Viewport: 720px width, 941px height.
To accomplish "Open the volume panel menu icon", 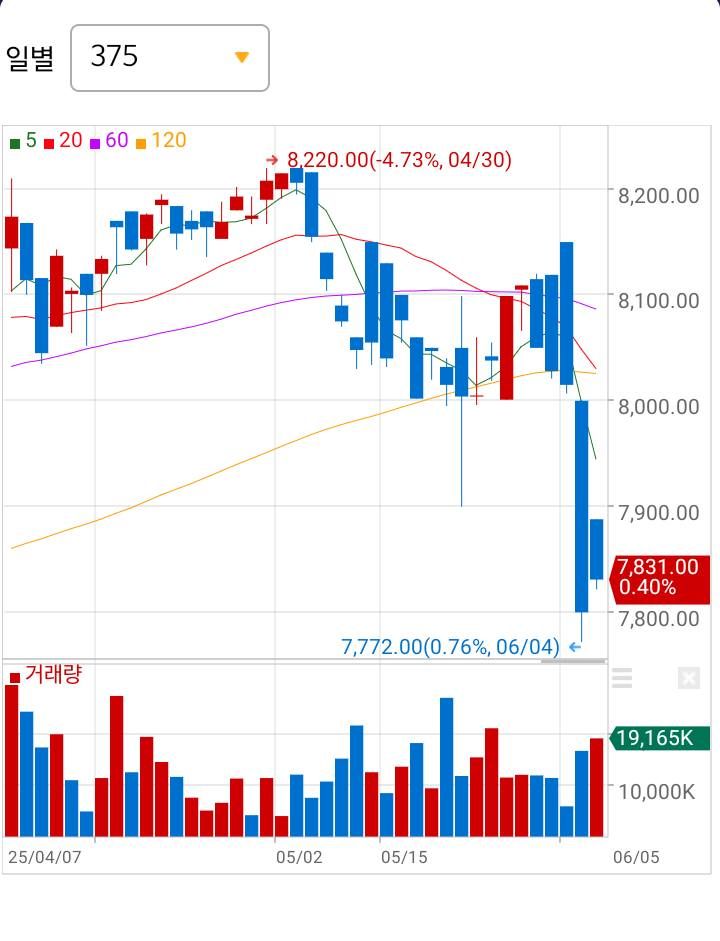I will click(622, 678).
